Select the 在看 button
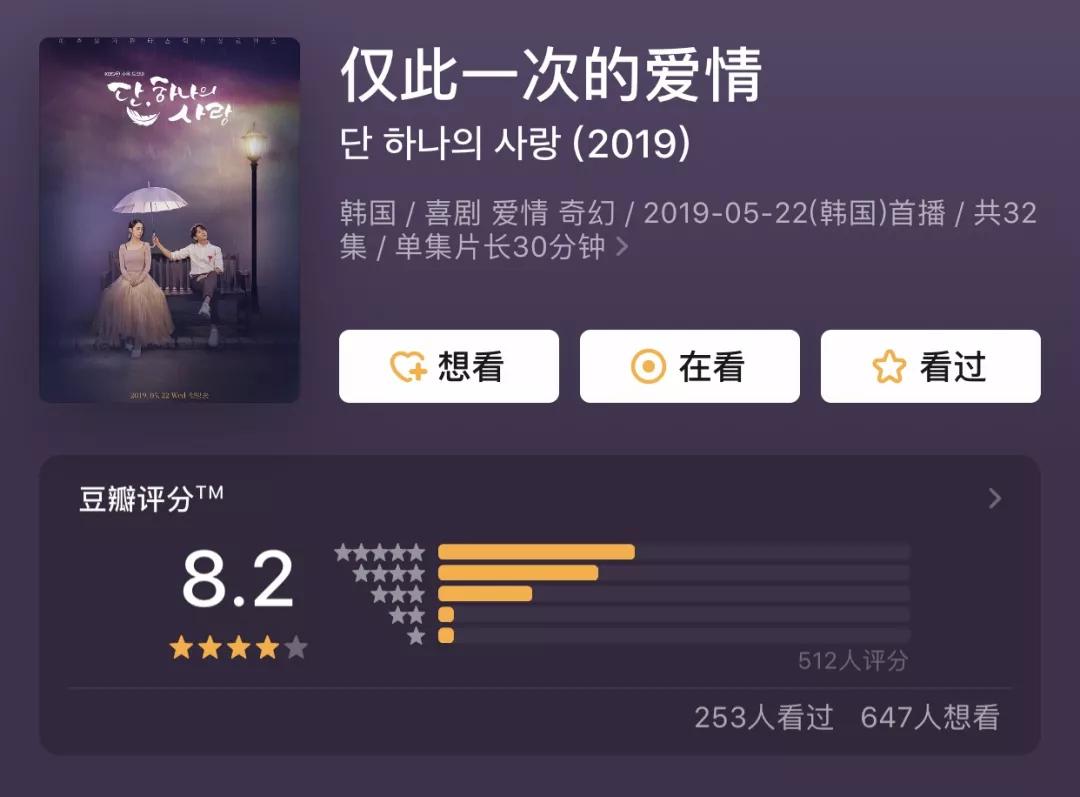Image resolution: width=1080 pixels, height=797 pixels. pyautogui.click(x=689, y=367)
